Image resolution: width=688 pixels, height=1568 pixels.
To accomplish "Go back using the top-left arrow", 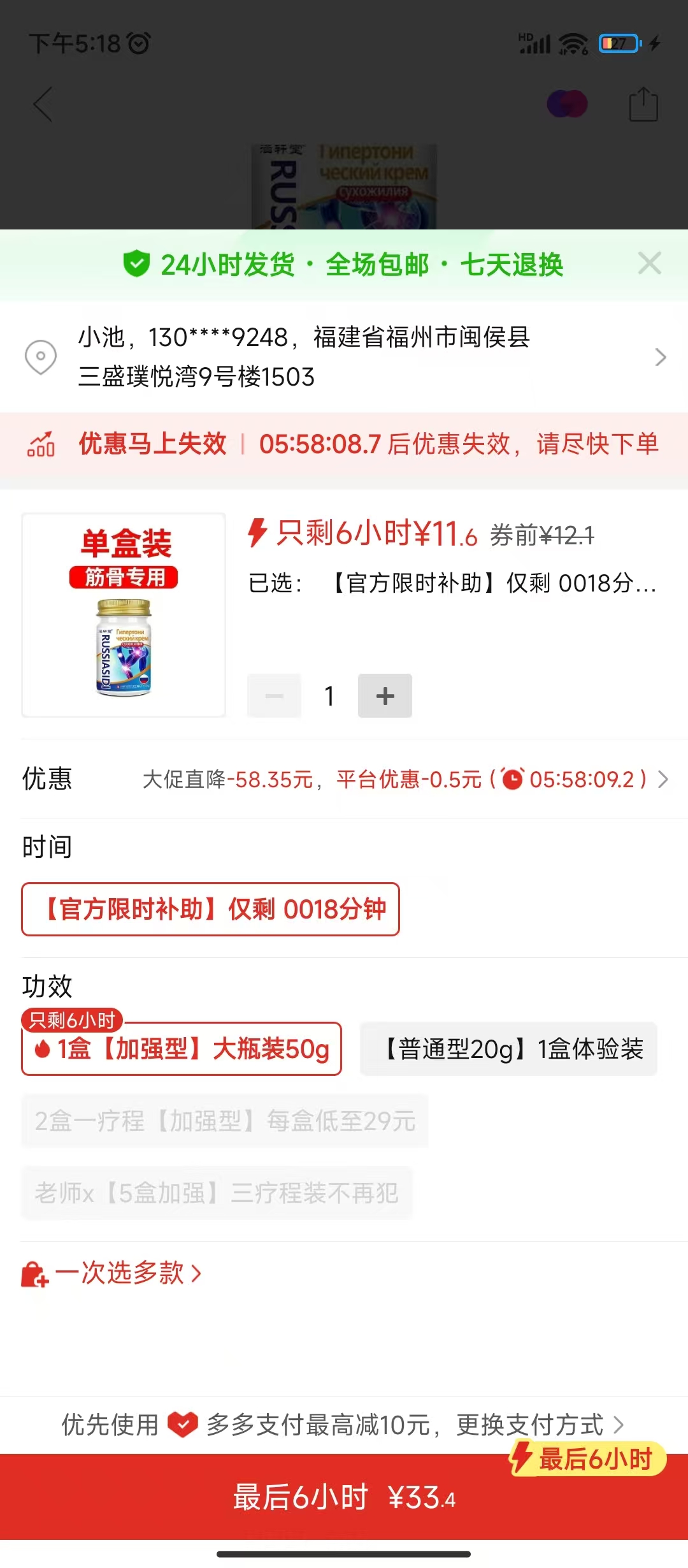I will [x=43, y=104].
